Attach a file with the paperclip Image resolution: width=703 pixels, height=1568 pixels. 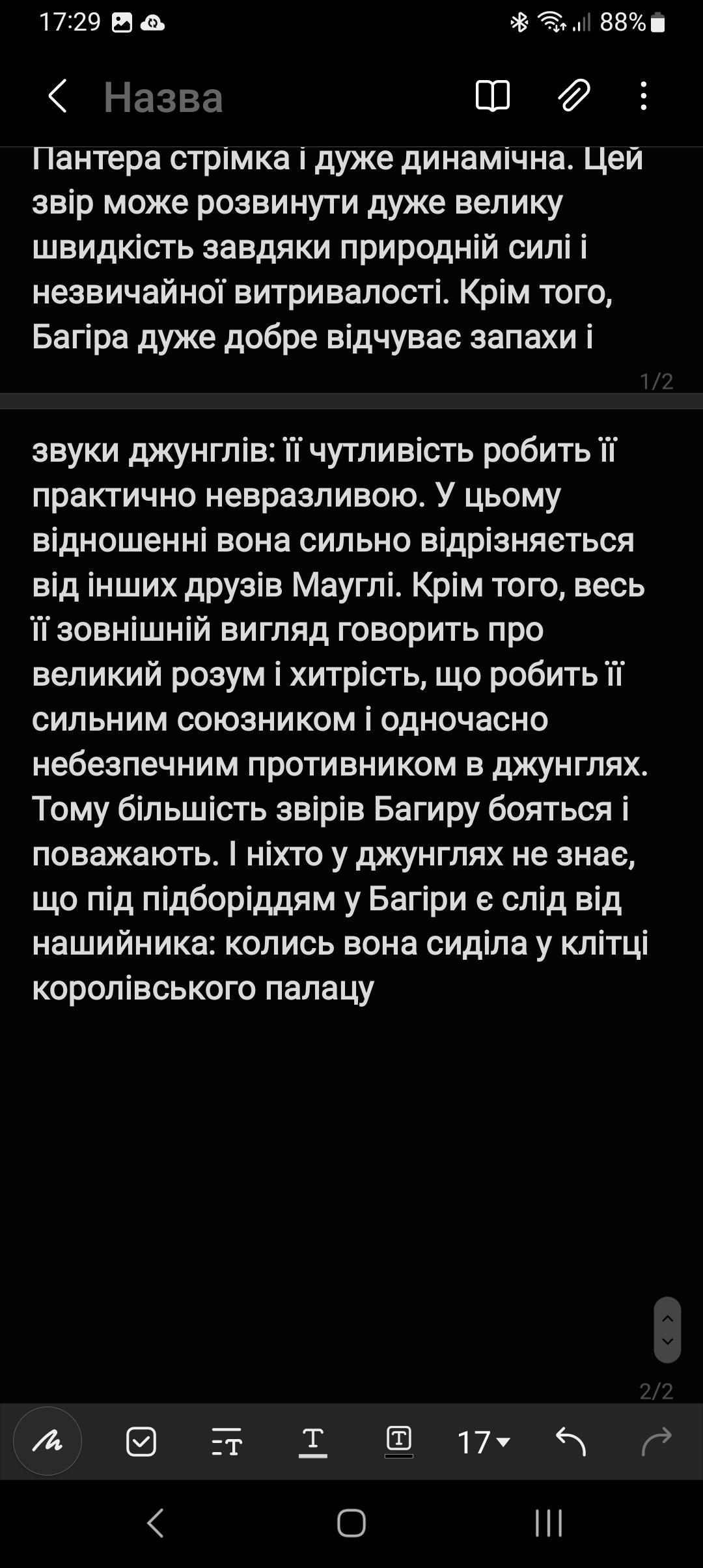click(573, 96)
